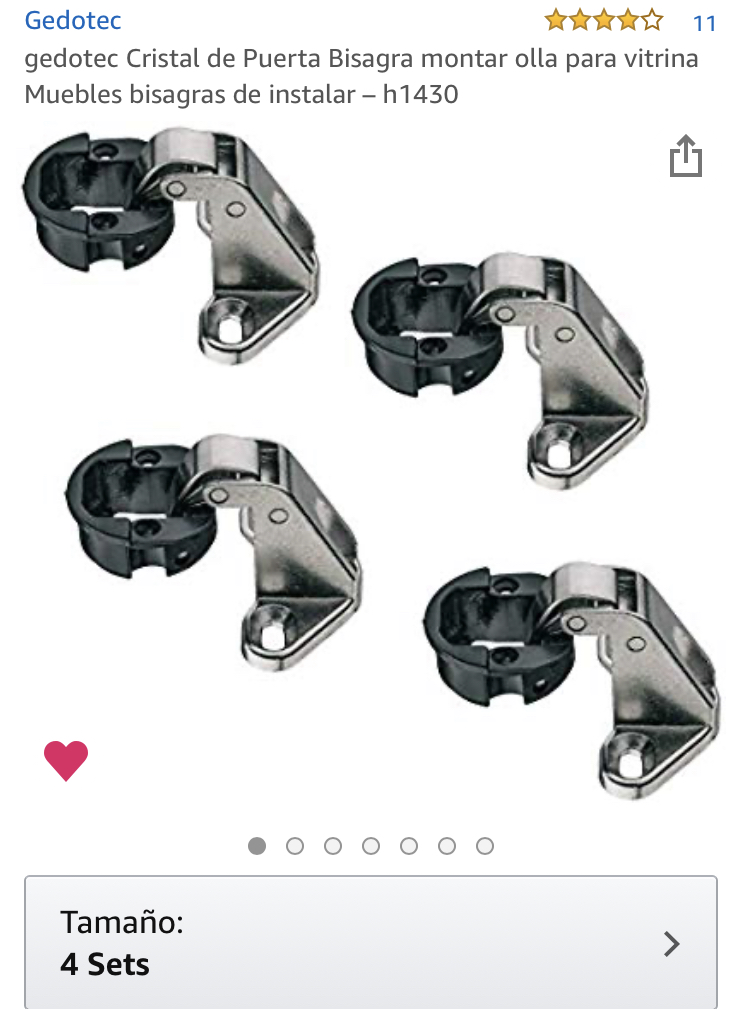This screenshot has height=1009, width=746.
Task: View the 11 customer ratings
Action: 704,22
